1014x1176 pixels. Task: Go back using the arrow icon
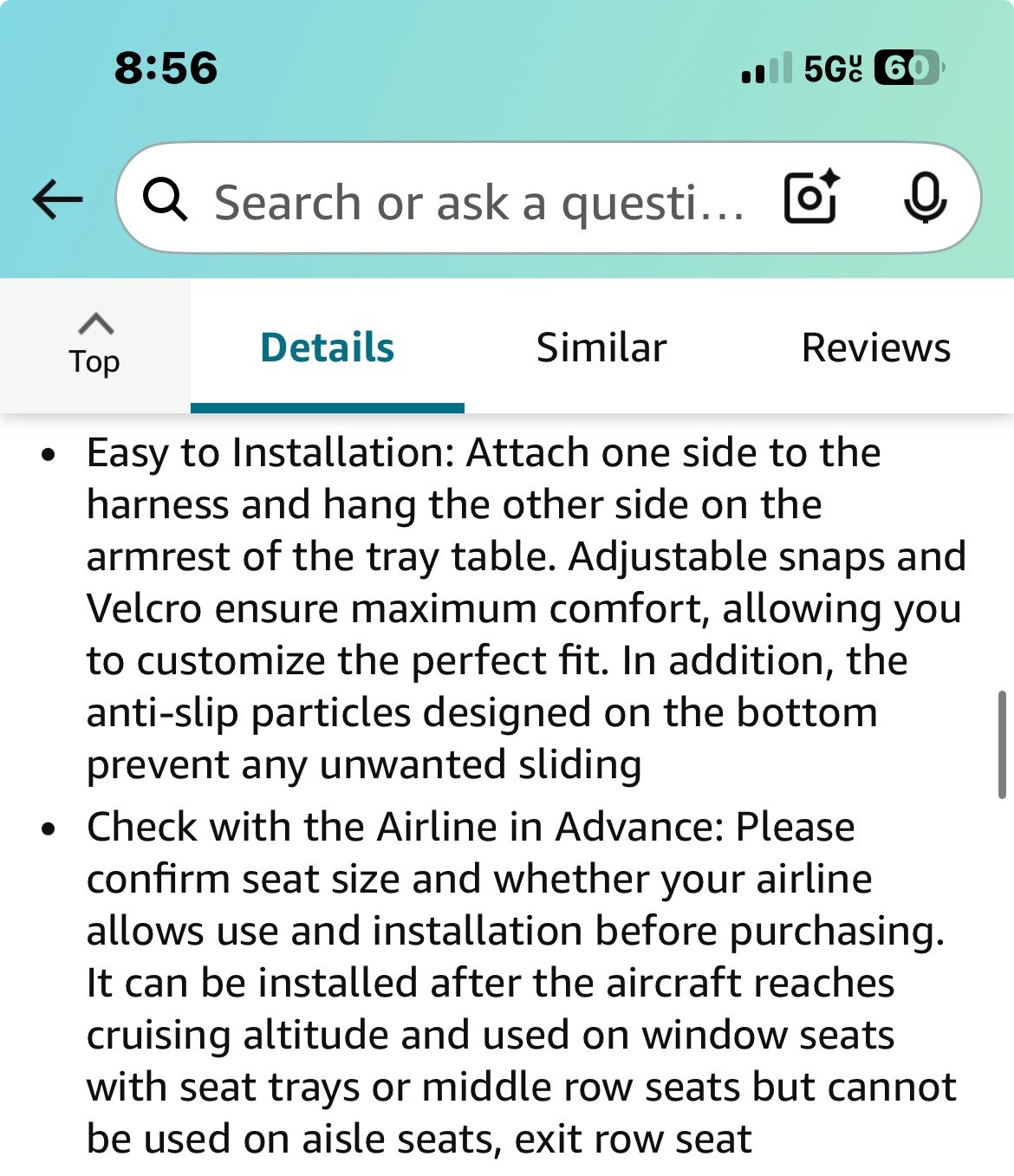(57, 199)
